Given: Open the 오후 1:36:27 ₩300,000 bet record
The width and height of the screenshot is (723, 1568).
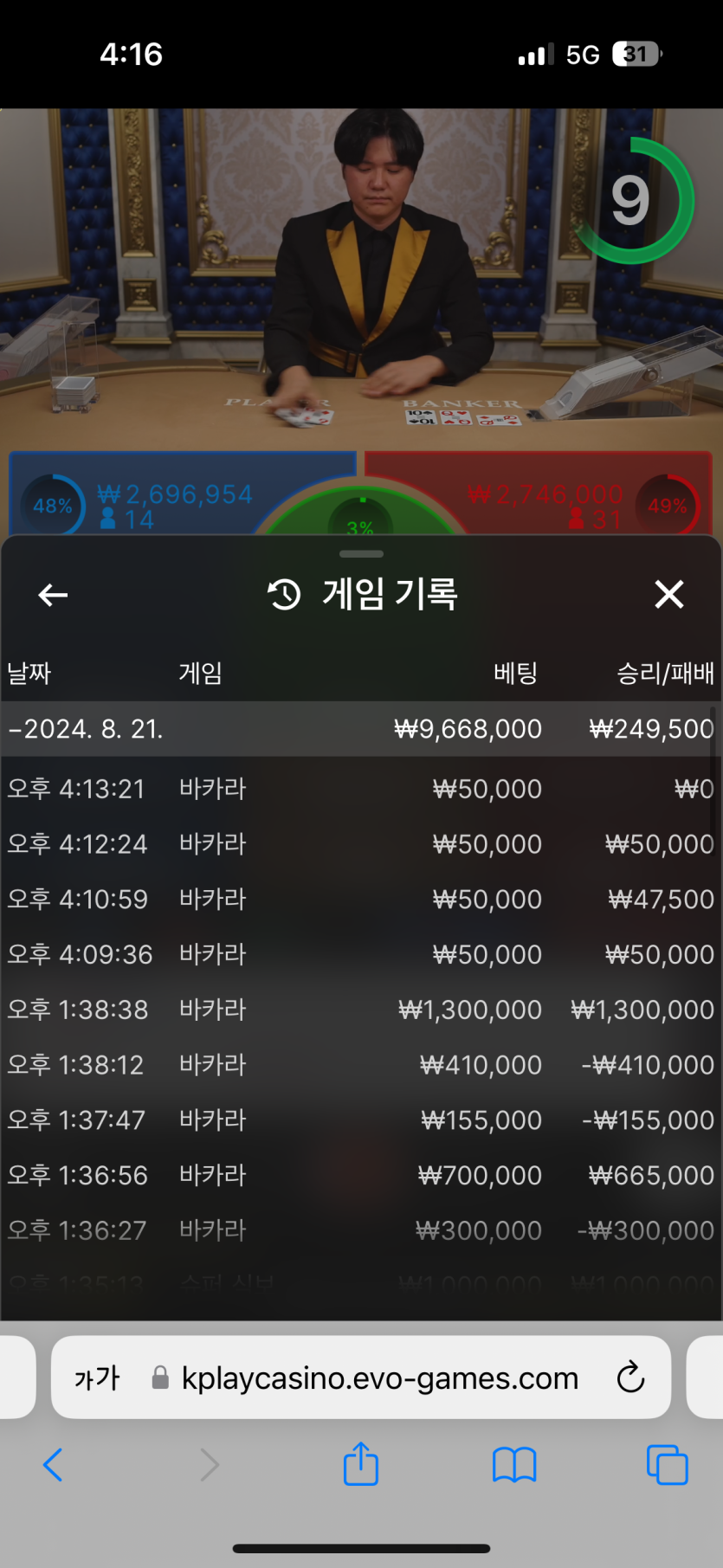Looking at the screenshot, I should click(x=360, y=1230).
